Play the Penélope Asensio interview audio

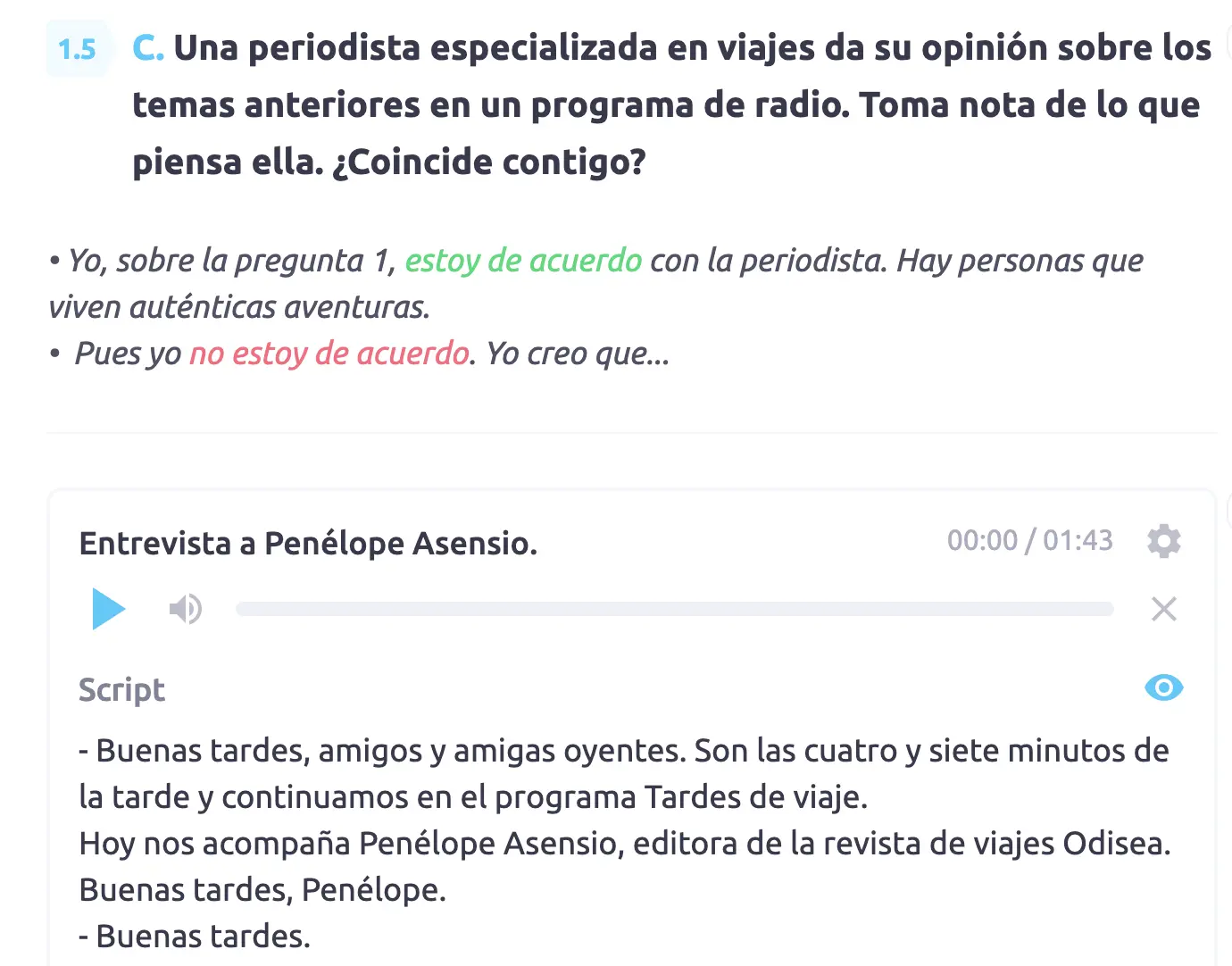(x=108, y=609)
